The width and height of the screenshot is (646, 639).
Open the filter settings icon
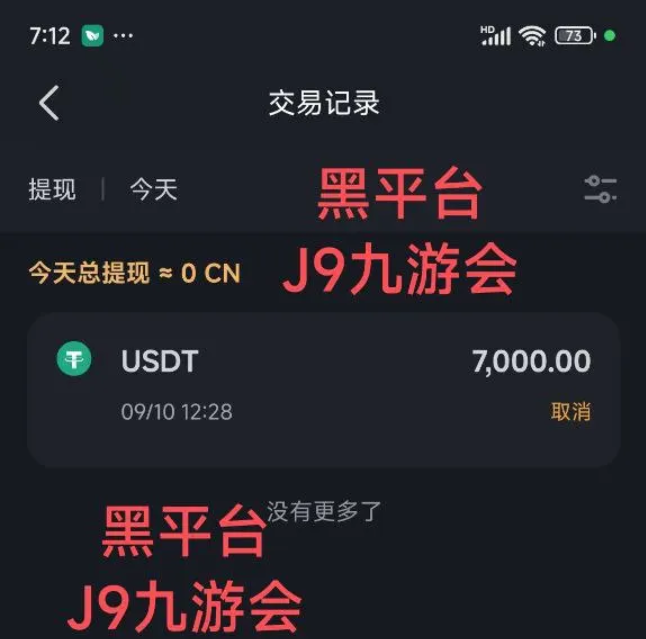point(600,190)
